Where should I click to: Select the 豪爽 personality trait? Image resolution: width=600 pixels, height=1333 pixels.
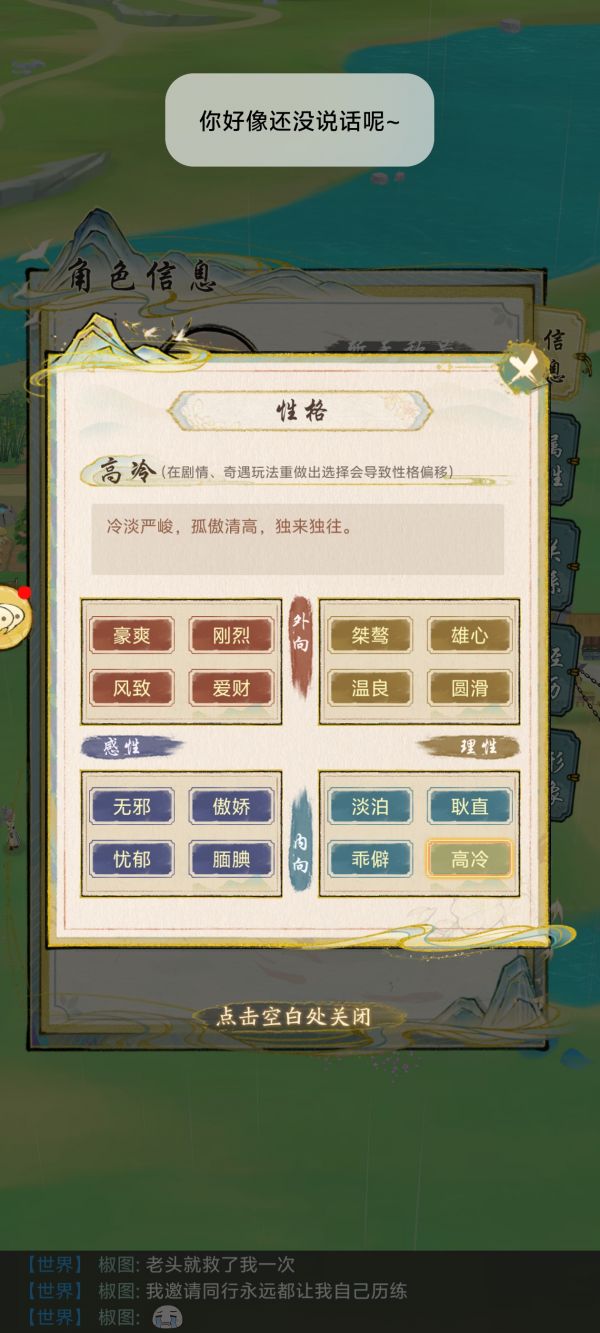[x=131, y=635]
